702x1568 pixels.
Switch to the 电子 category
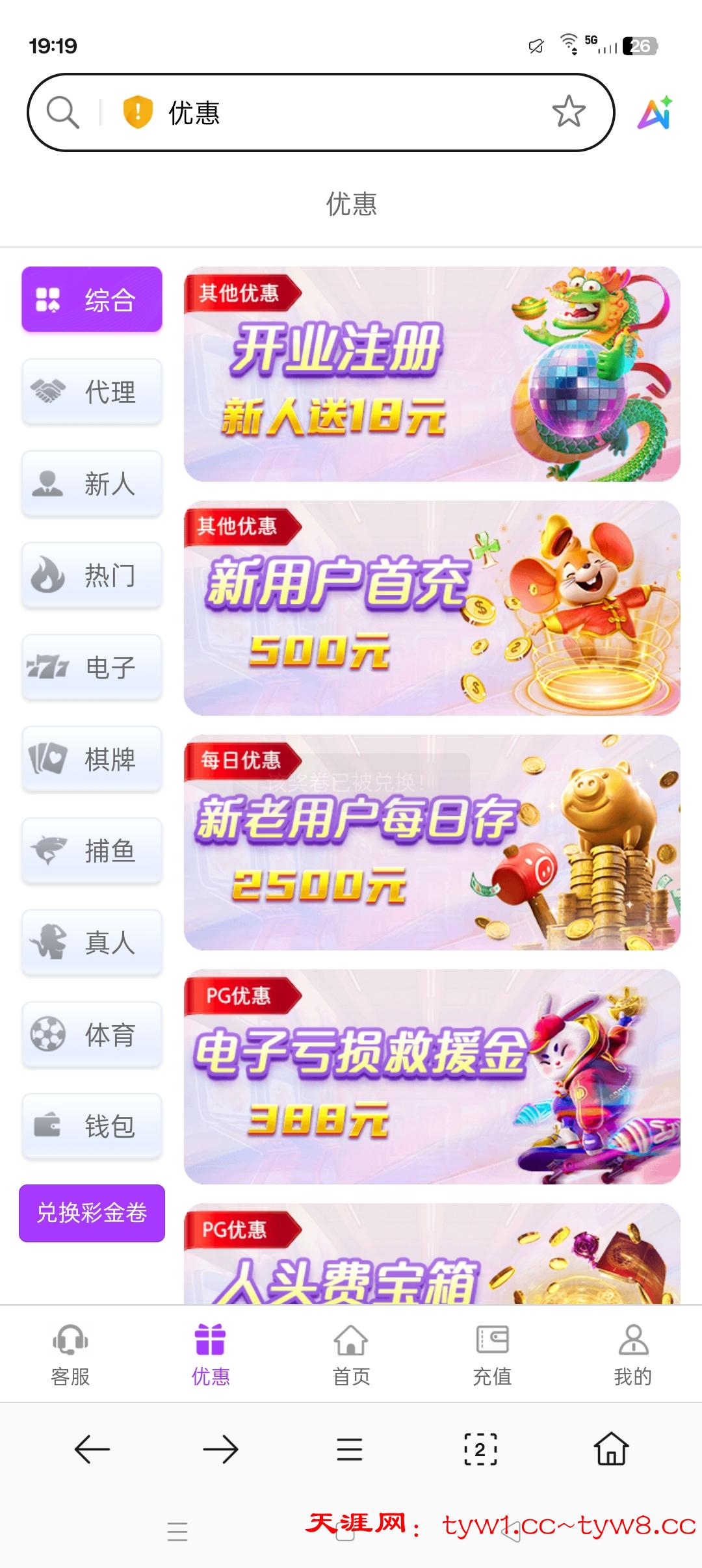[92, 667]
